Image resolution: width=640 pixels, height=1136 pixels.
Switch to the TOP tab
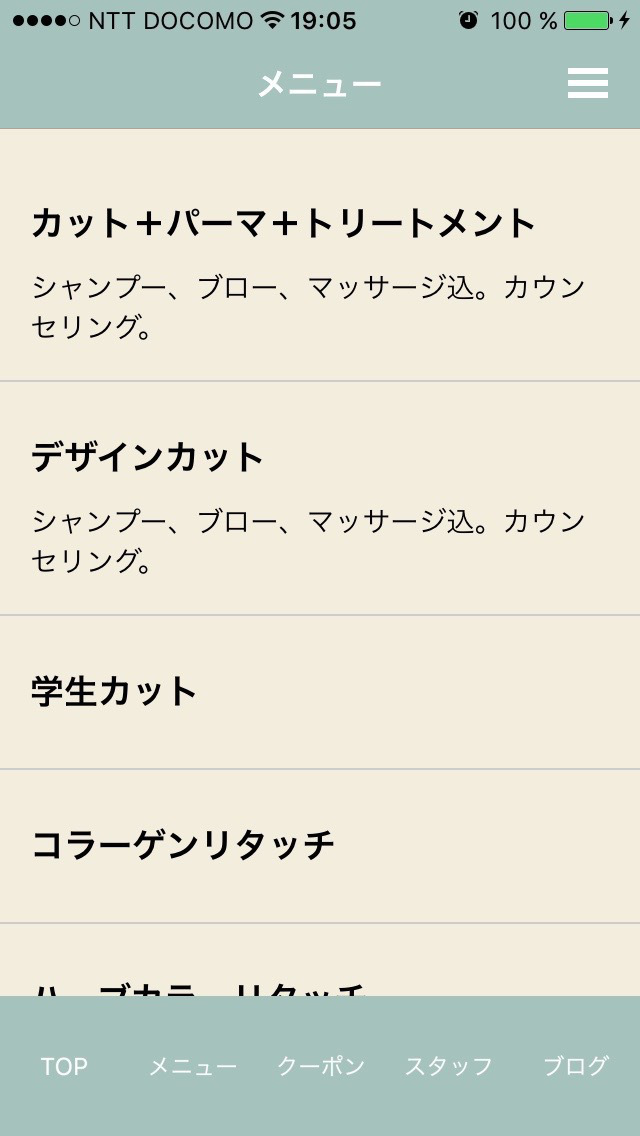[x=64, y=1066]
